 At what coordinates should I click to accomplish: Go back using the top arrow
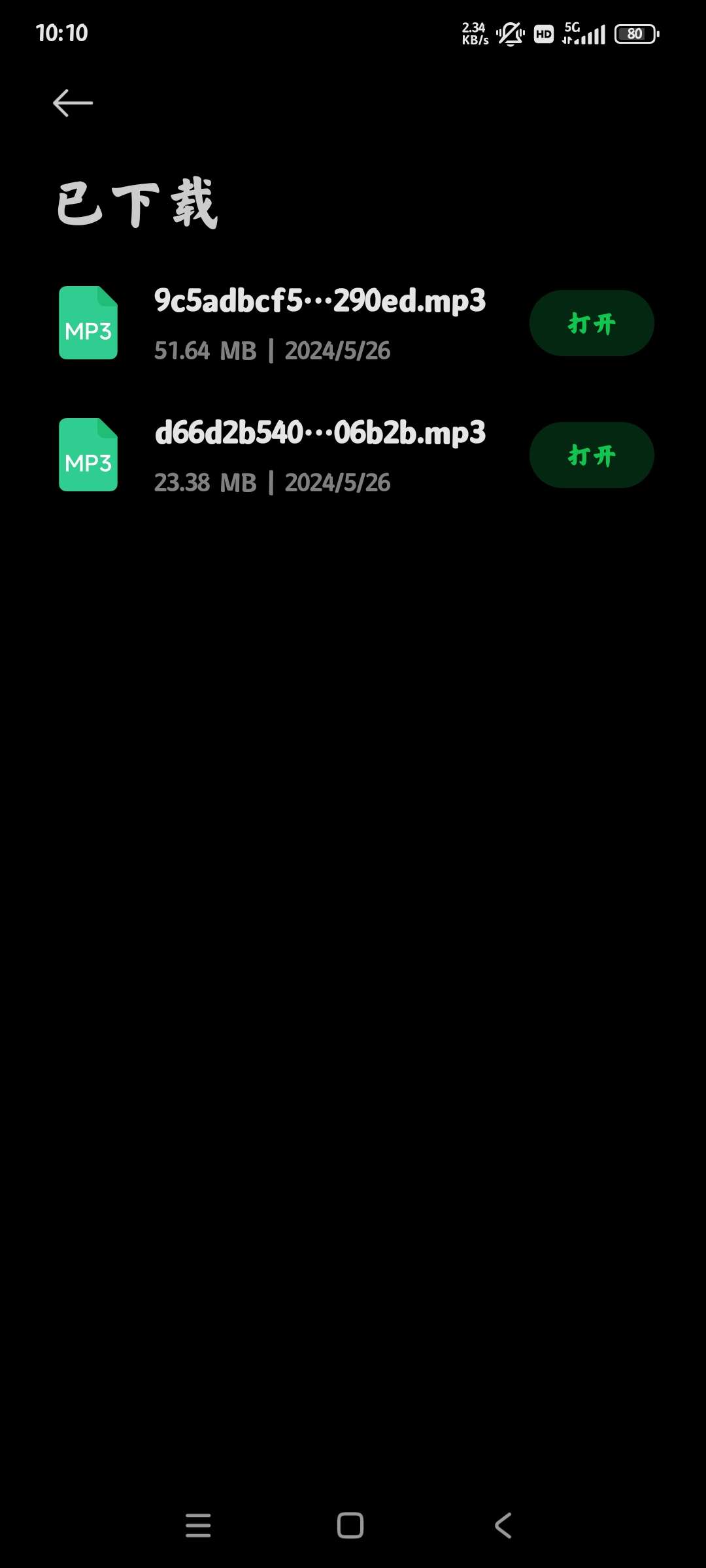point(73,103)
